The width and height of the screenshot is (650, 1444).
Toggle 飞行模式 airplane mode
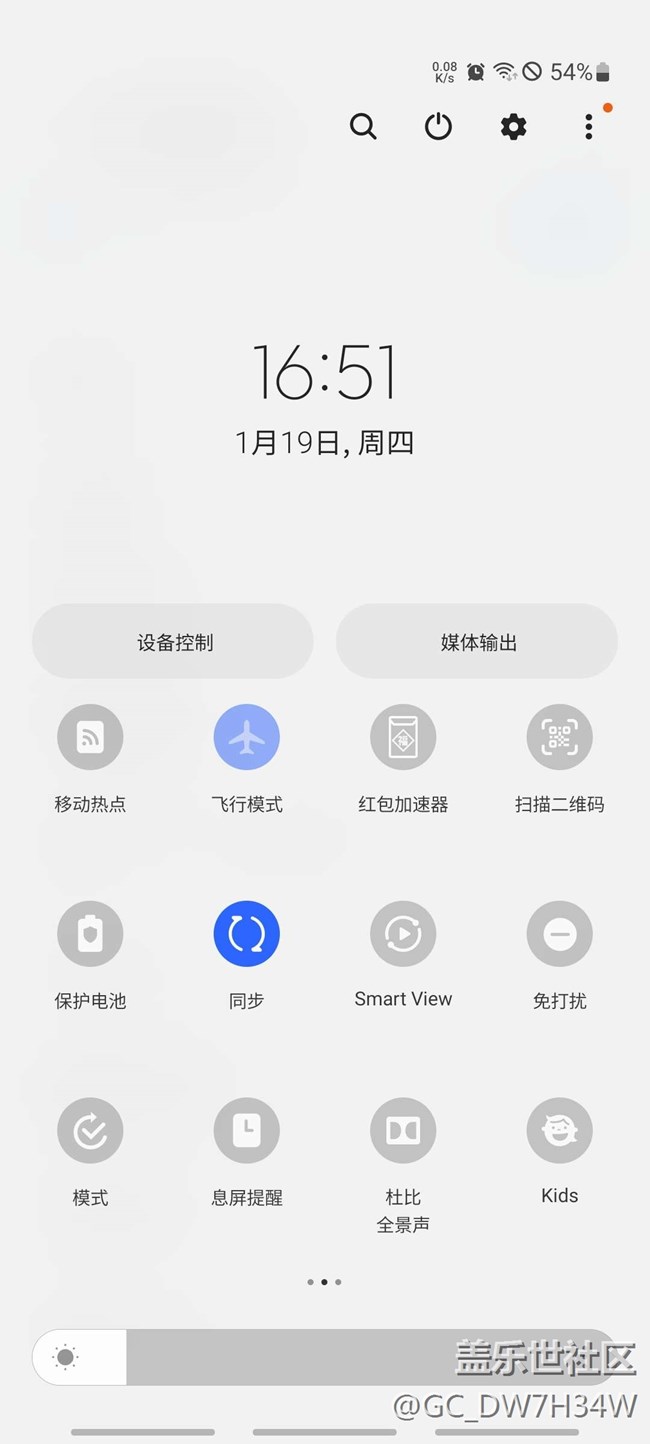[x=246, y=737]
